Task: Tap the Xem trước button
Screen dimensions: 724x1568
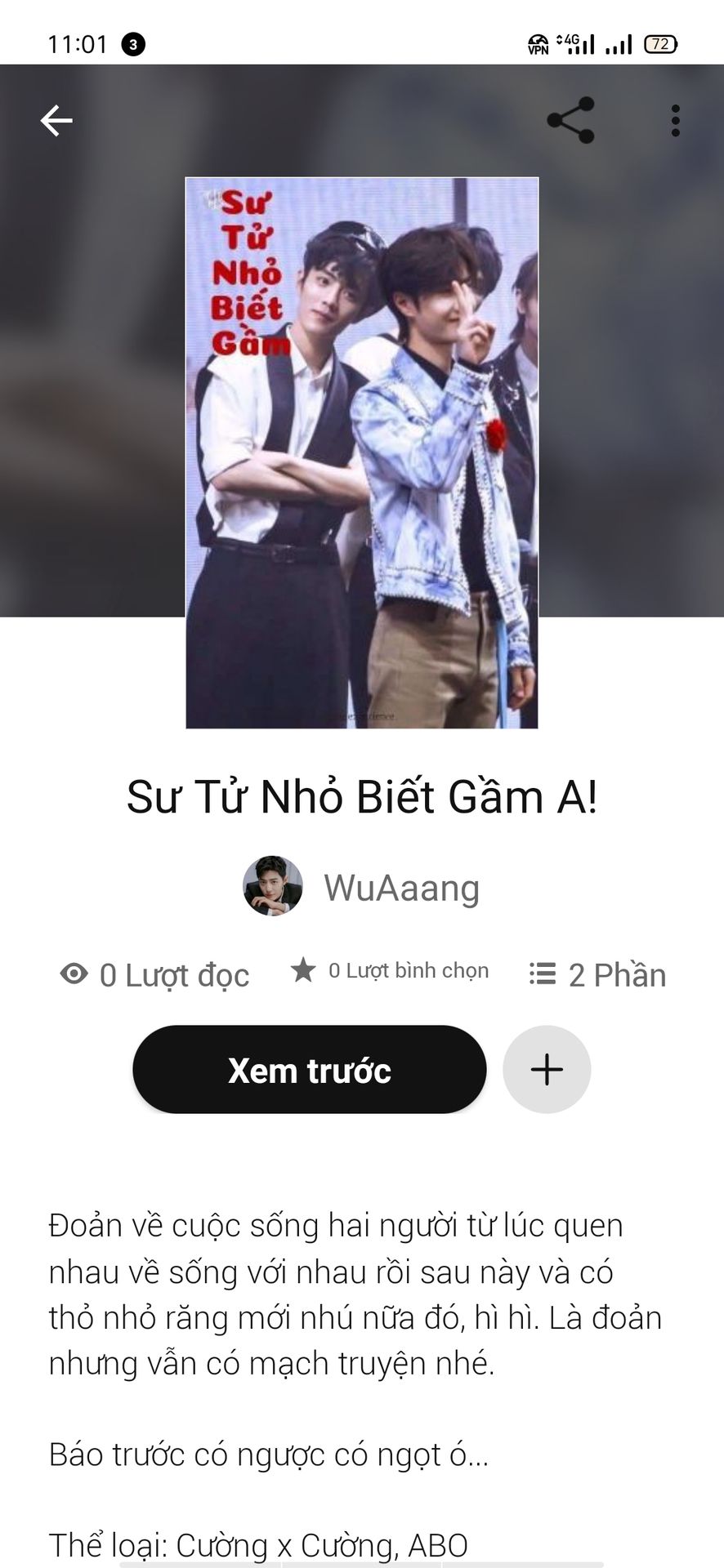Action: point(310,1070)
